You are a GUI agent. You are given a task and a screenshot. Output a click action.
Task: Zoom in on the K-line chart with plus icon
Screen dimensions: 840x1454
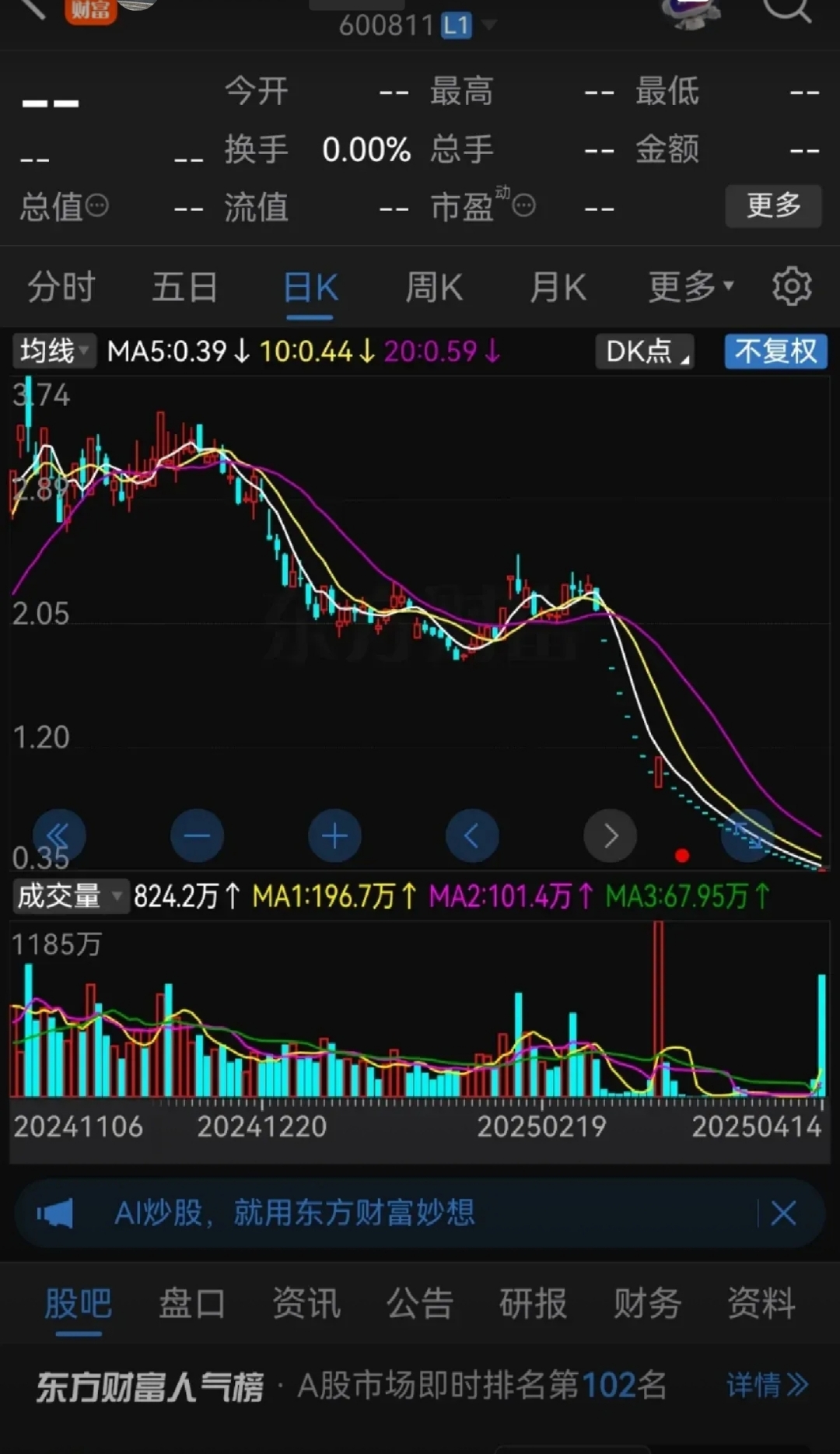pyautogui.click(x=334, y=836)
